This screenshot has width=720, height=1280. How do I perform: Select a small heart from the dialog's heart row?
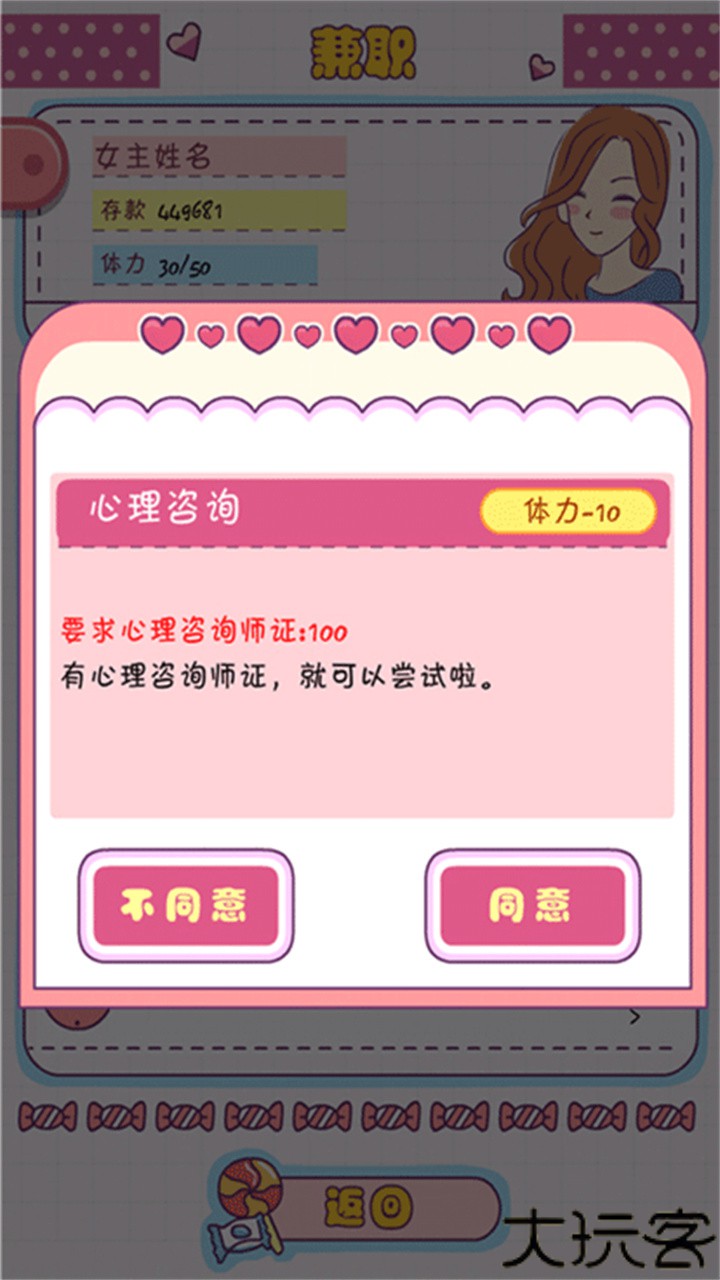coord(210,338)
